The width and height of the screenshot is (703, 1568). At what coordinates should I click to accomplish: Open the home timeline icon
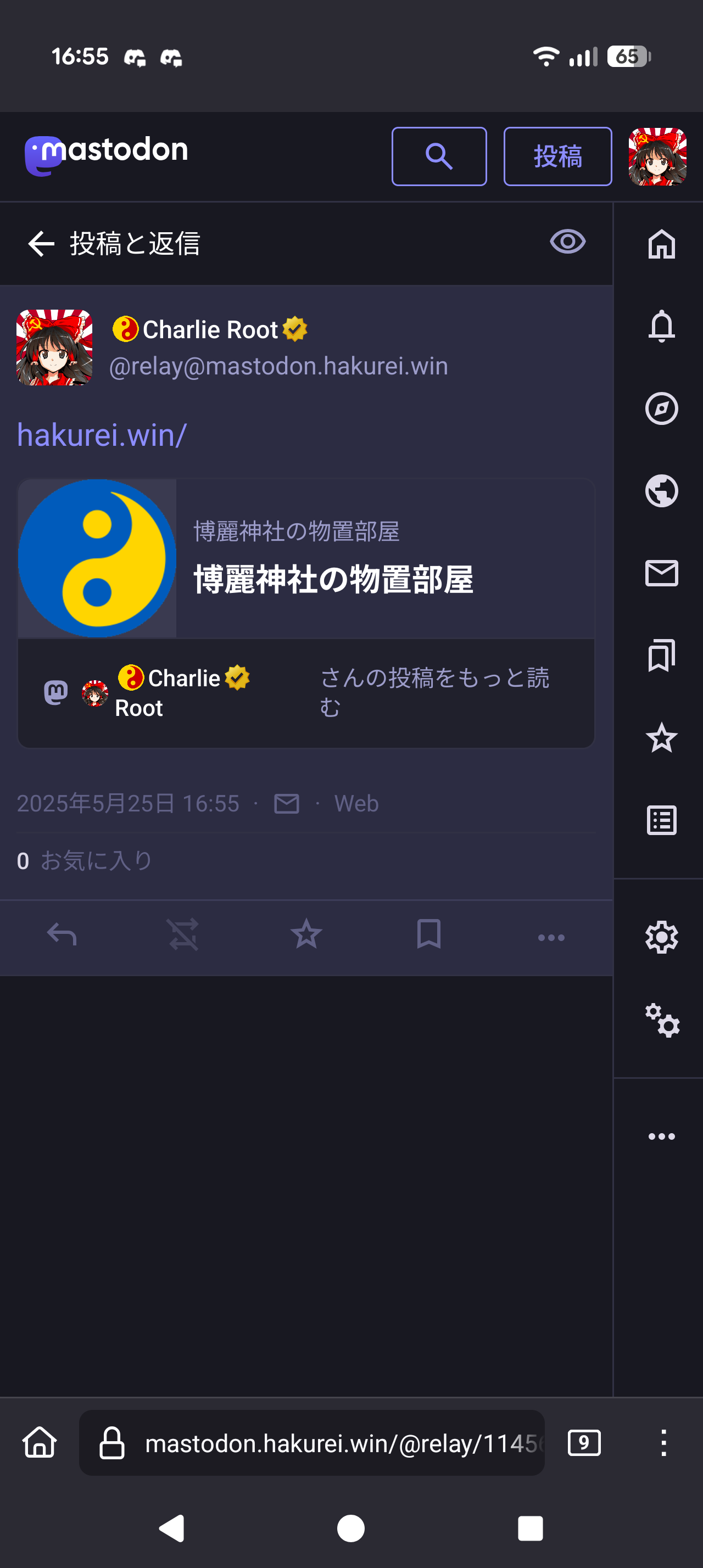[661, 244]
